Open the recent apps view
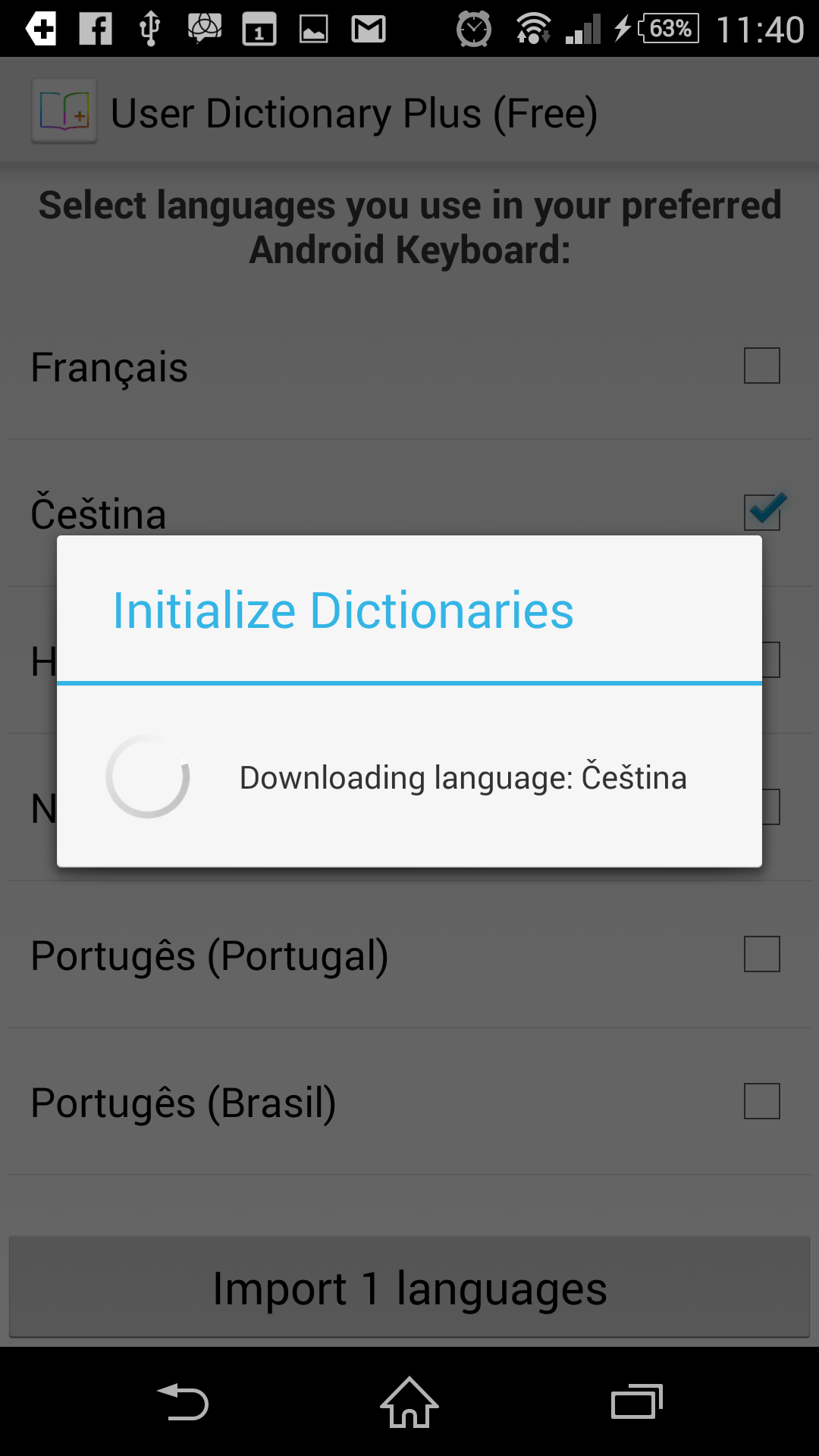819x1456 pixels. pos(637,1403)
